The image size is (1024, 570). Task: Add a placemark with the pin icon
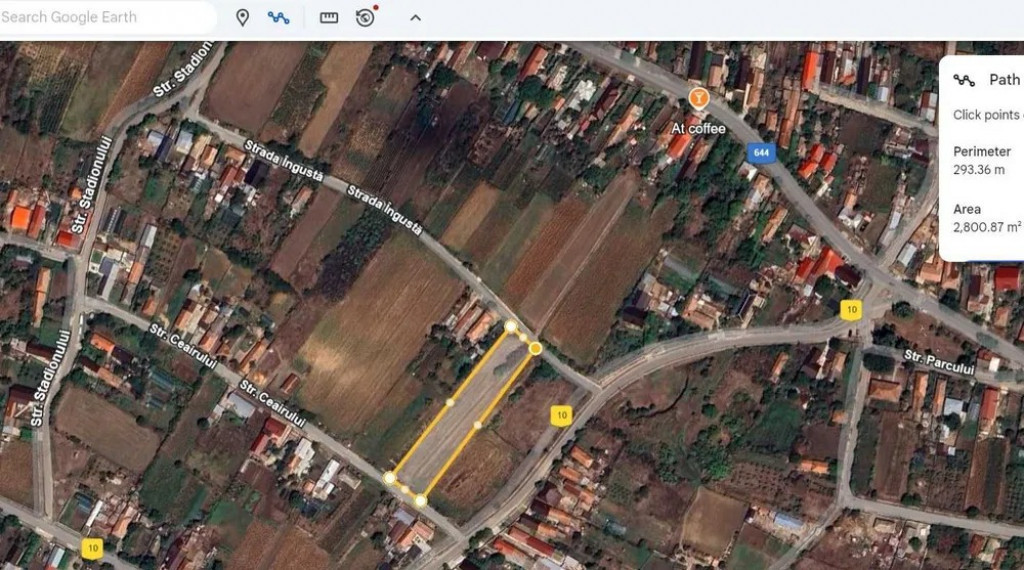pos(242,17)
